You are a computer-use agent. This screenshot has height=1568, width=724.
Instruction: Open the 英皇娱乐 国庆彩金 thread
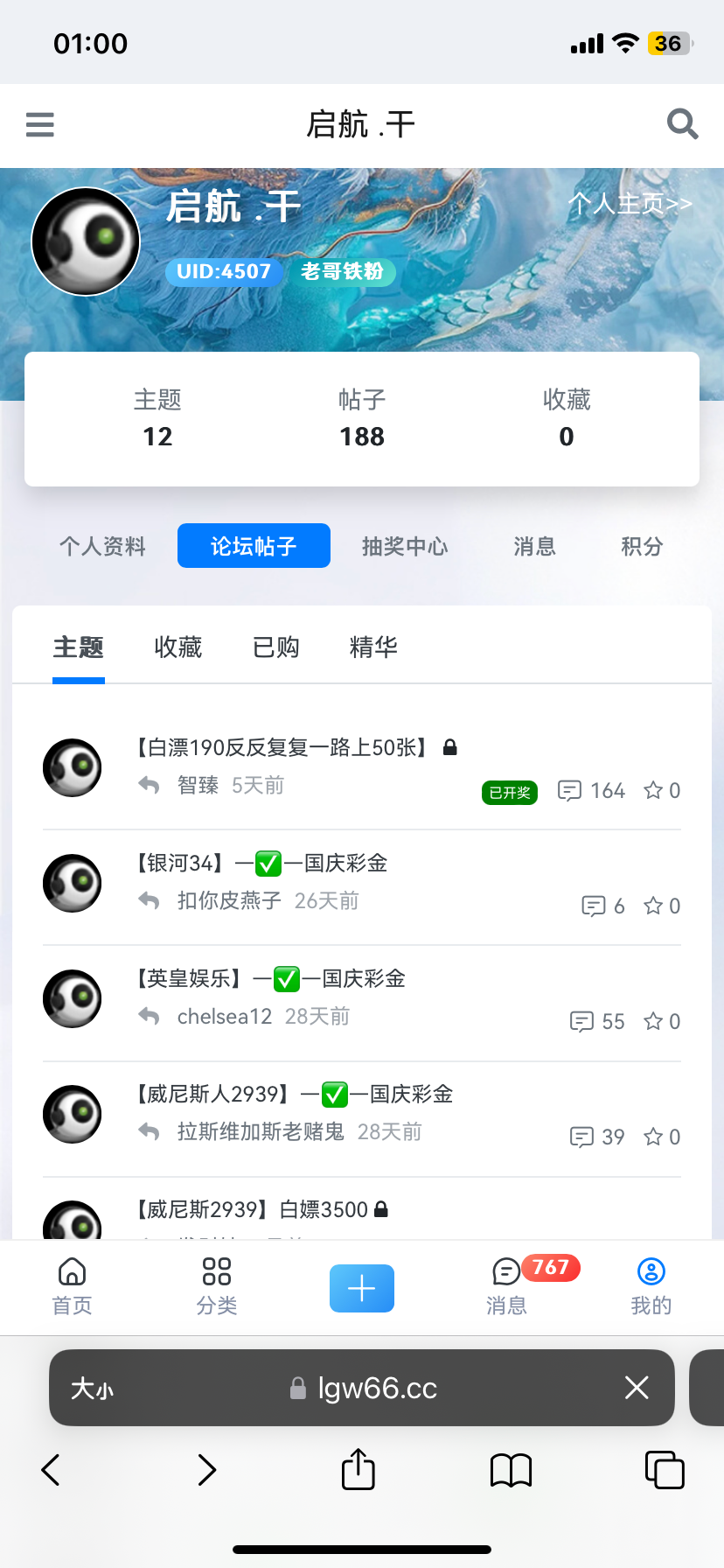[x=268, y=979]
